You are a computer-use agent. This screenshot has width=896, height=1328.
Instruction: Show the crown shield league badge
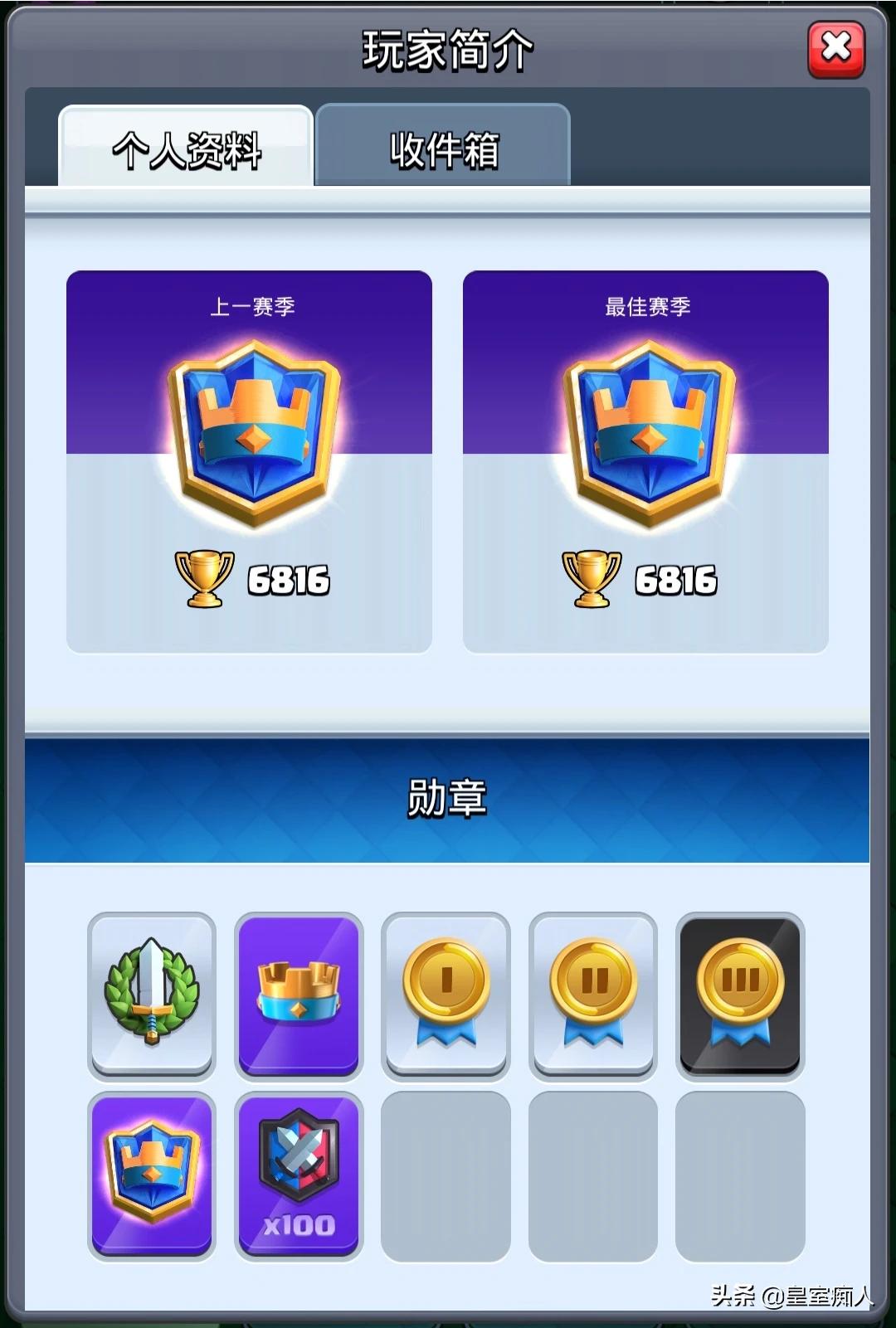[152, 1175]
